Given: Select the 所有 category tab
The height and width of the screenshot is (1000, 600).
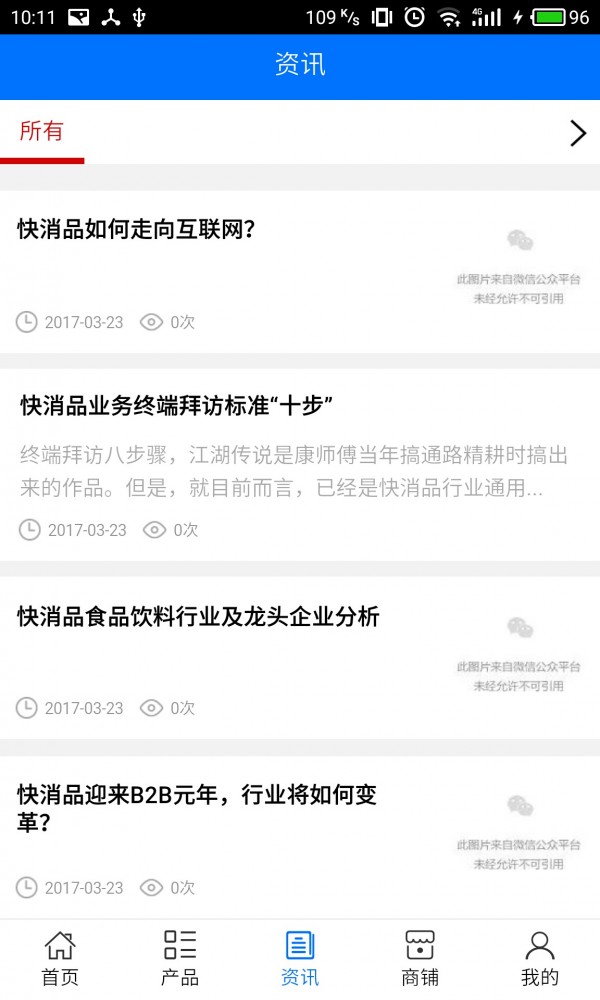Looking at the screenshot, I should click(x=42, y=132).
